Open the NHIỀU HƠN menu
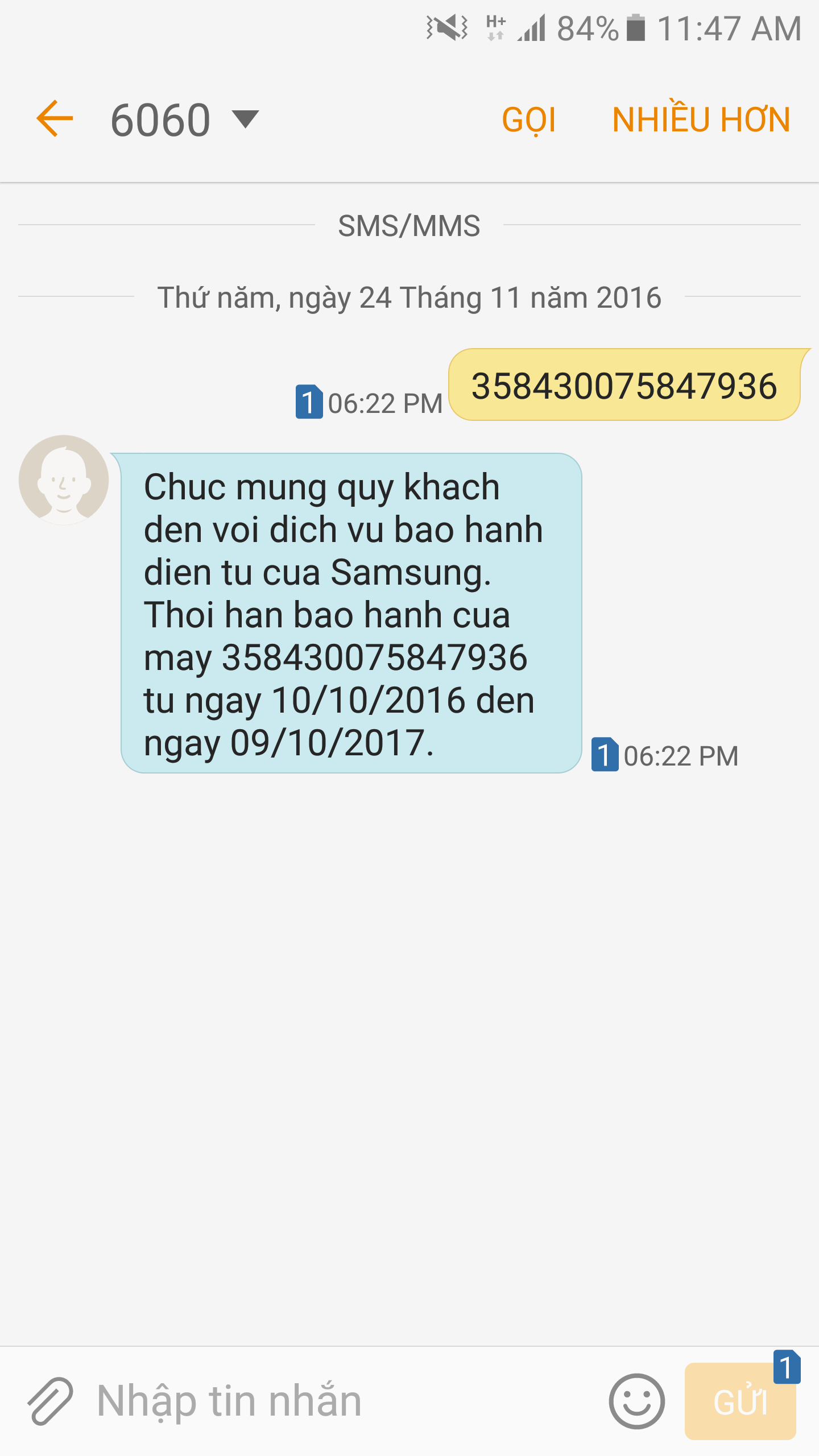The image size is (819, 1456). tap(701, 120)
